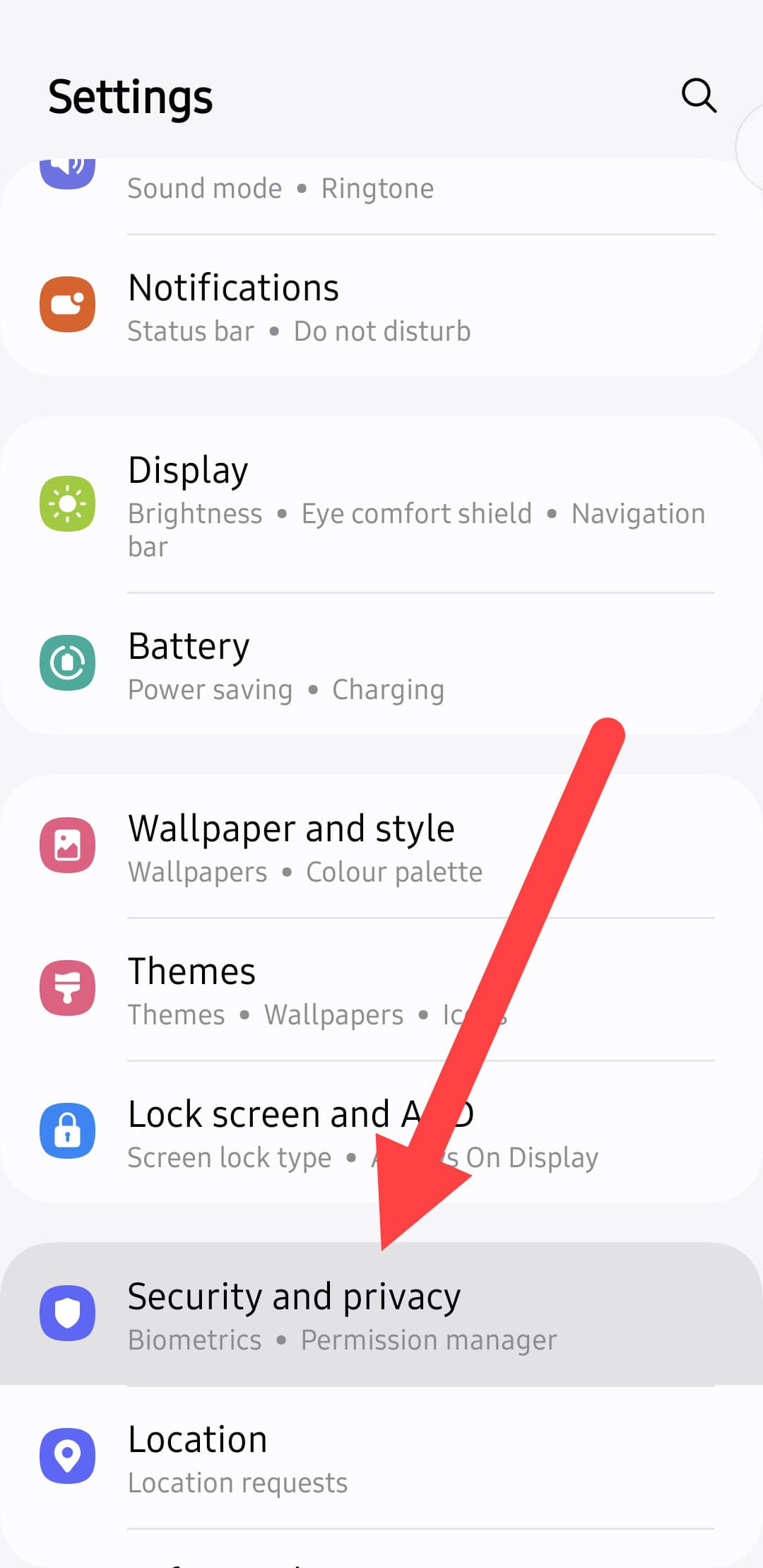Viewport: 763px width, 1568px height.
Task: Select the Themes paintbrush icon
Action: 67,988
